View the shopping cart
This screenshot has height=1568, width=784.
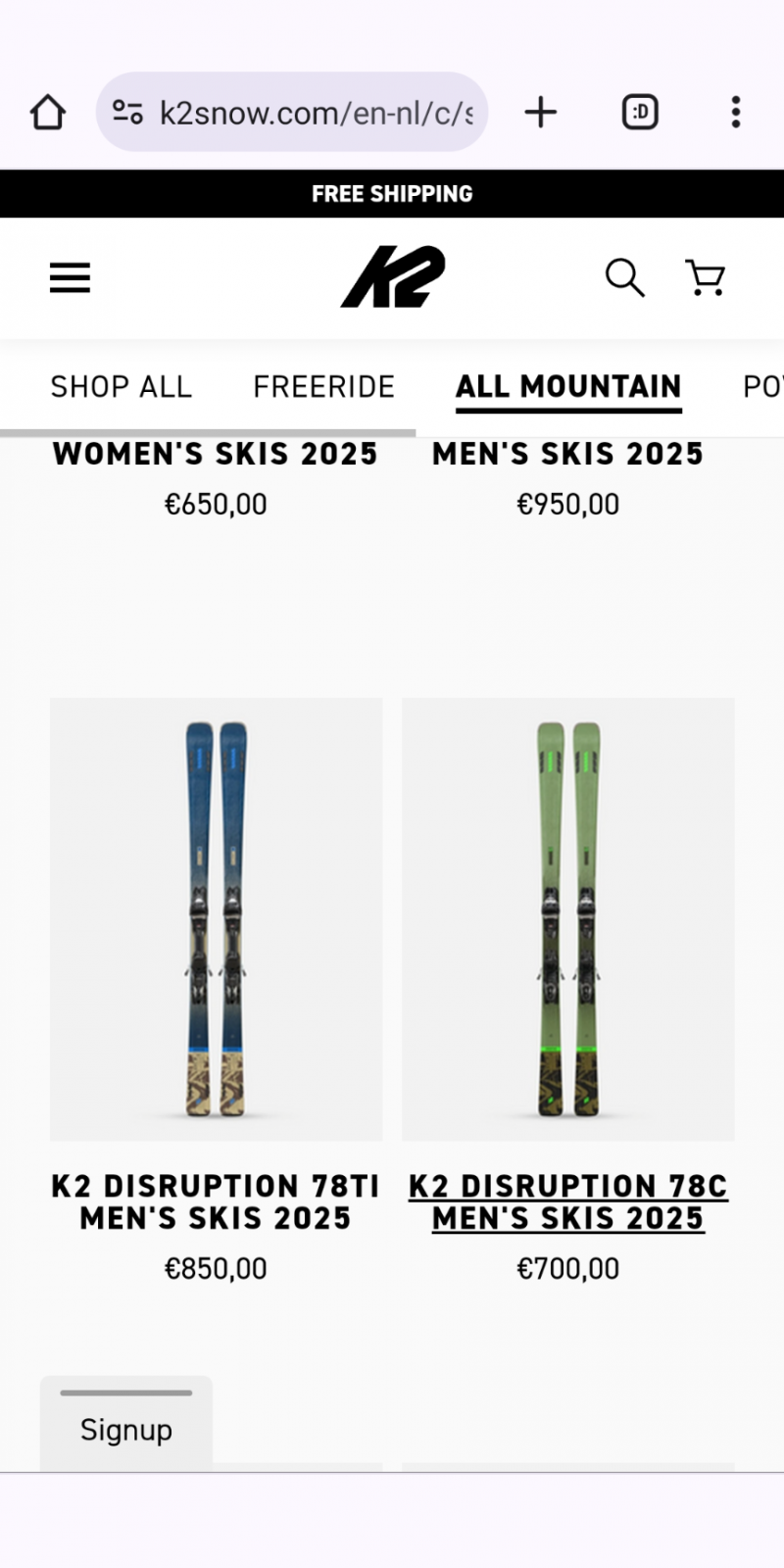coord(706,278)
